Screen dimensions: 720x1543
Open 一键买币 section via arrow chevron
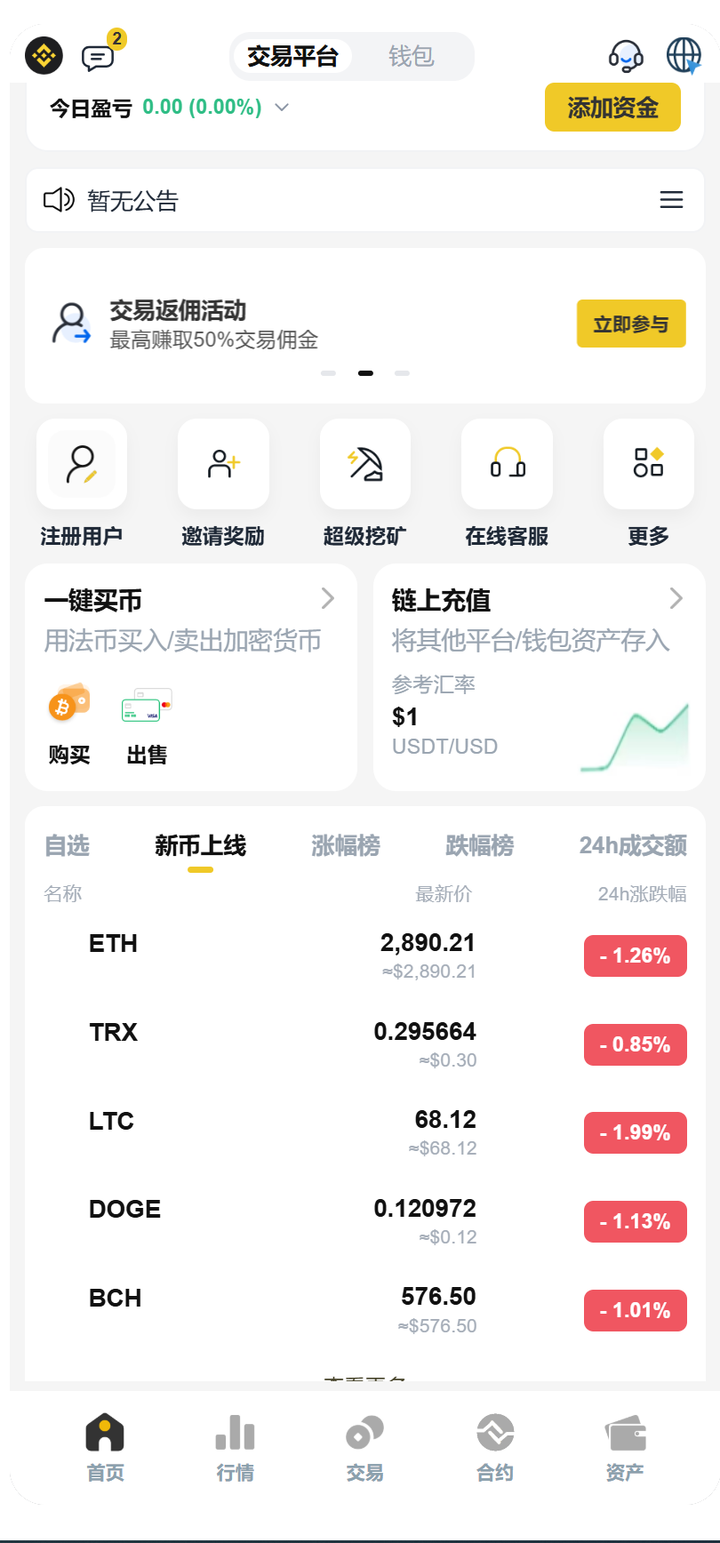click(328, 598)
